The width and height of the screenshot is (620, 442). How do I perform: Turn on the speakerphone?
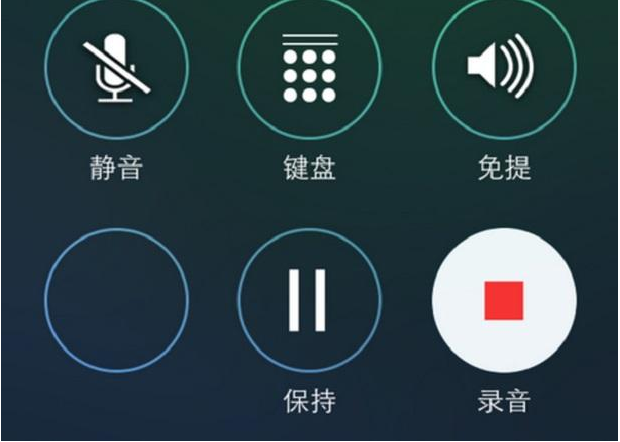503,67
